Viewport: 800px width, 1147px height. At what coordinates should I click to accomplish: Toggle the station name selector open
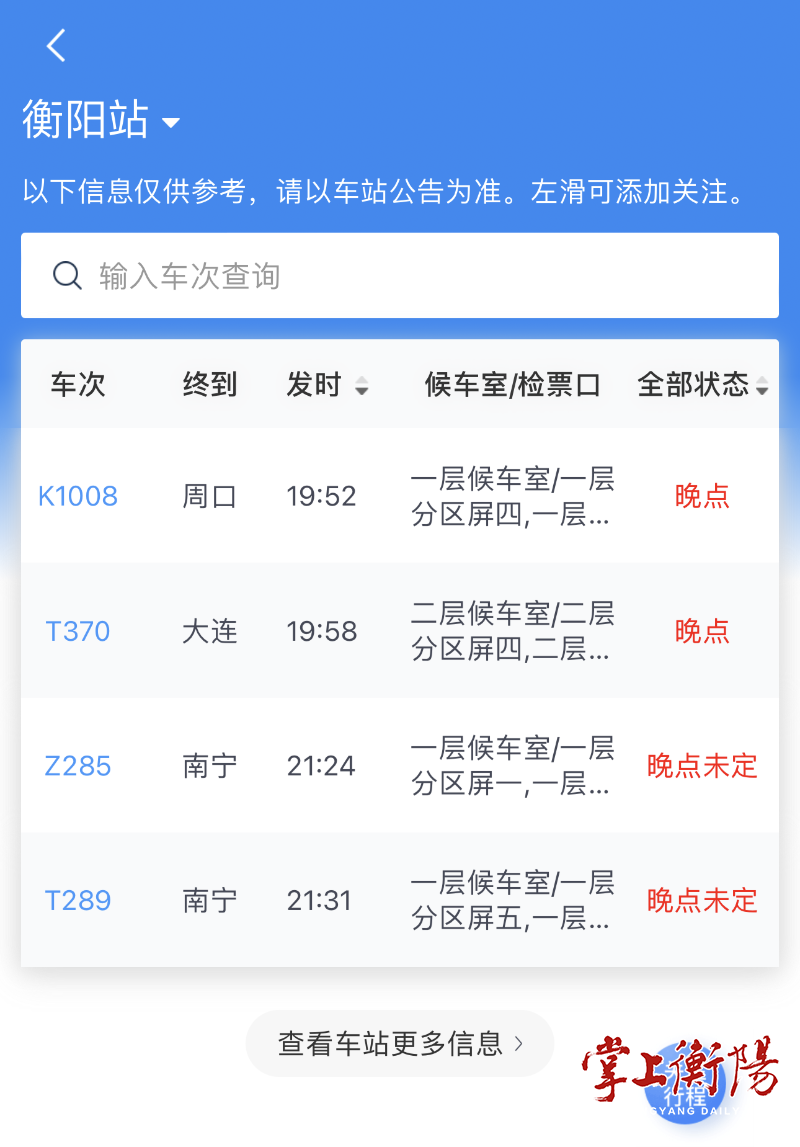coord(172,122)
